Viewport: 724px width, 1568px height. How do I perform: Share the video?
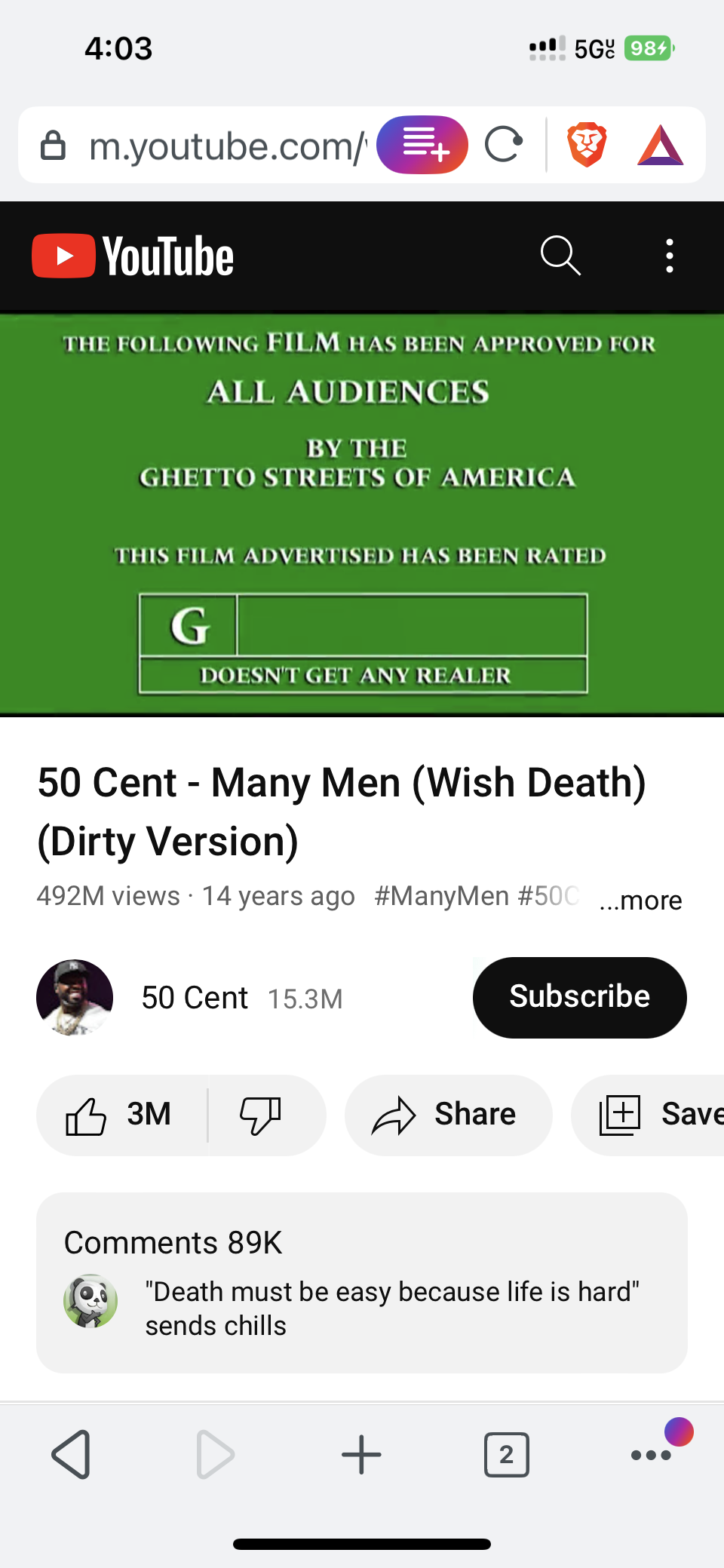(x=448, y=1115)
